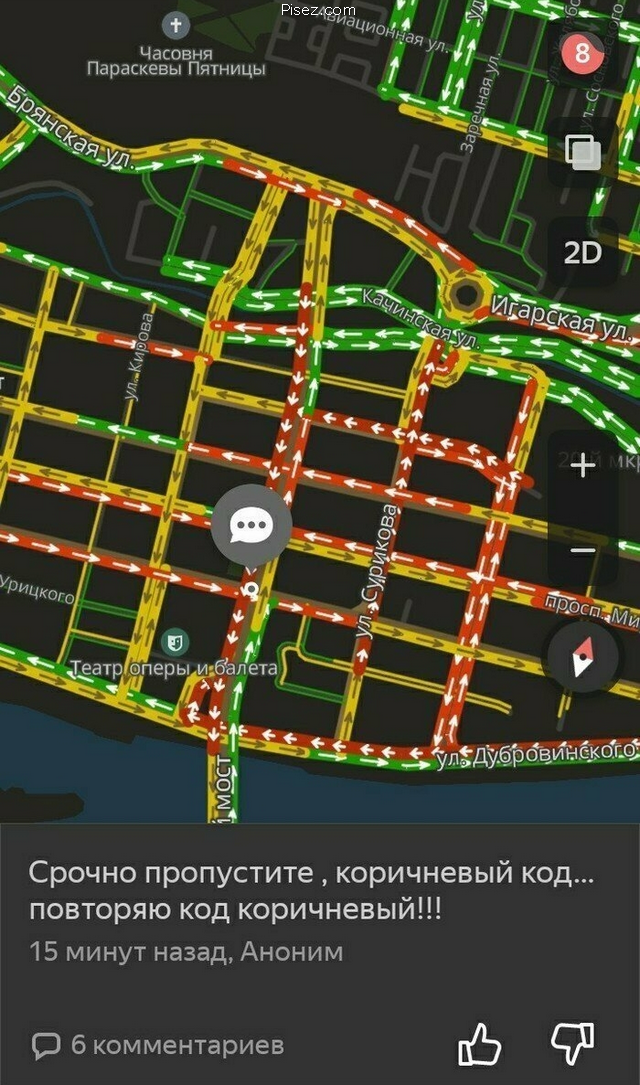Open the traffic level indicator showing 8
This screenshot has width=640, height=1085.
pyautogui.click(x=583, y=53)
